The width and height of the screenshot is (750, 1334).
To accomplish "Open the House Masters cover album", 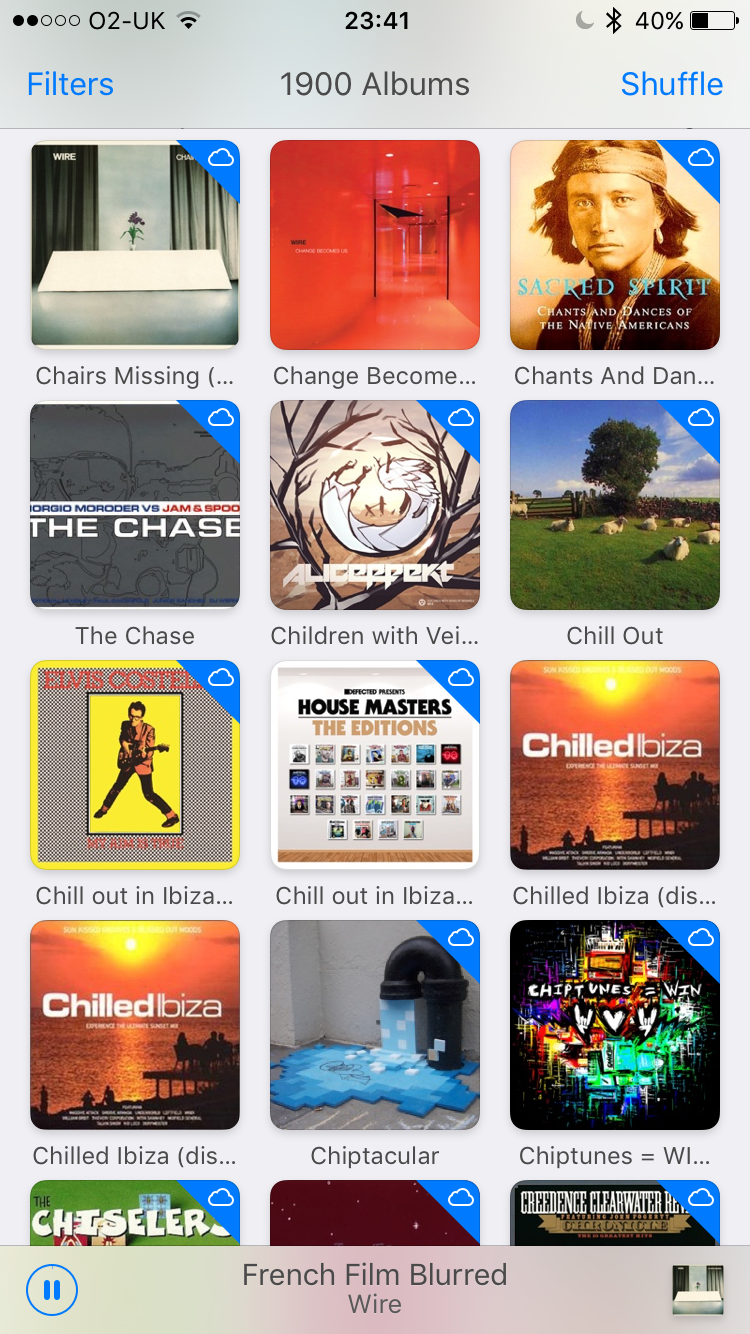I will click(x=375, y=765).
